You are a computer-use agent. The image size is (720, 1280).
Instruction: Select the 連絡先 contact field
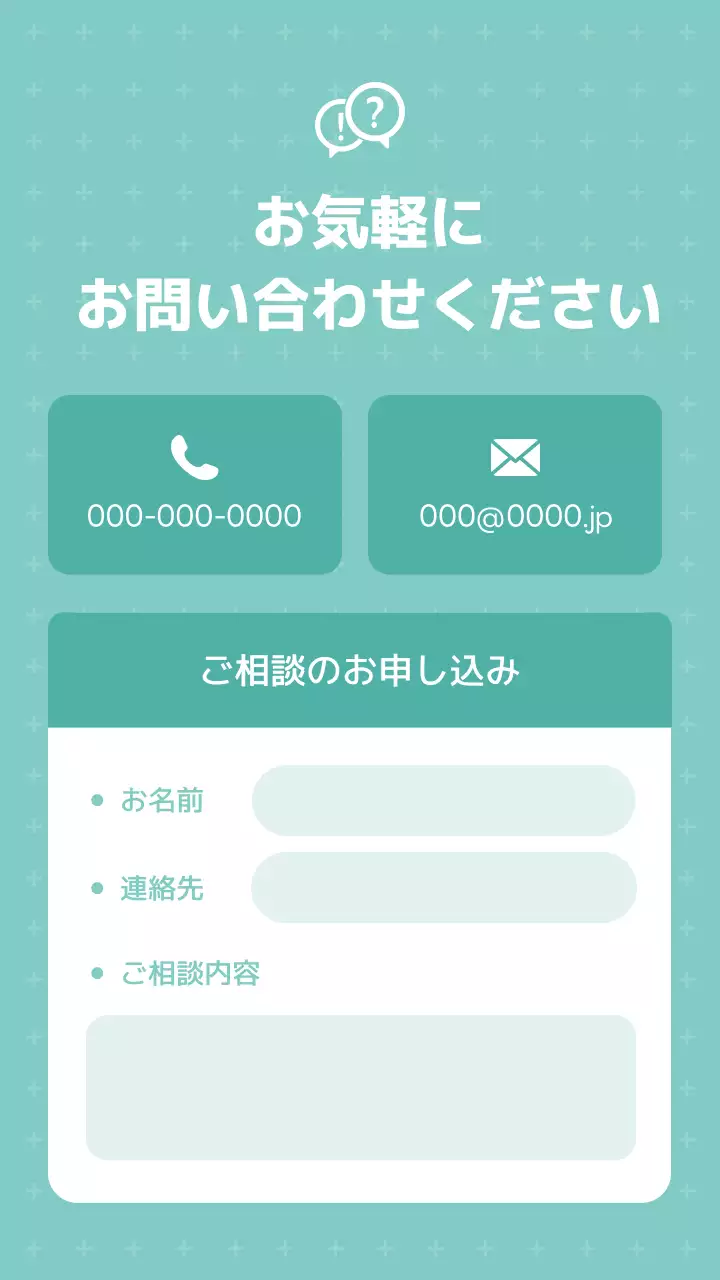point(444,888)
